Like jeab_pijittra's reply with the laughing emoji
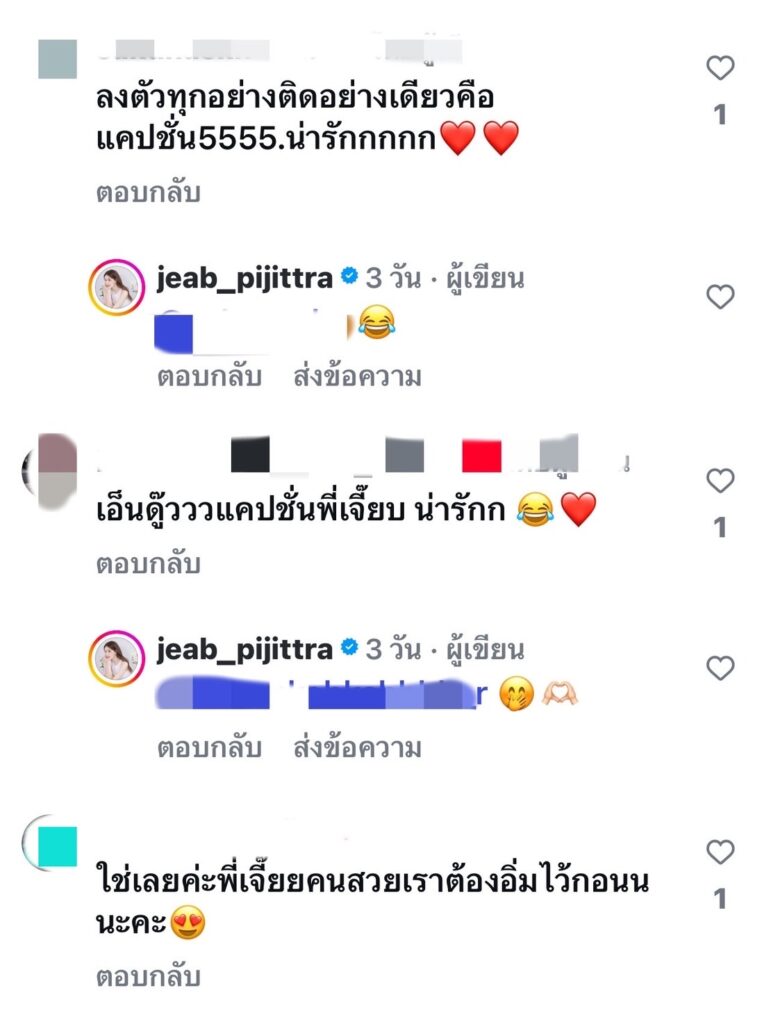The height and width of the screenshot is (1024, 771). tap(720, 297)
